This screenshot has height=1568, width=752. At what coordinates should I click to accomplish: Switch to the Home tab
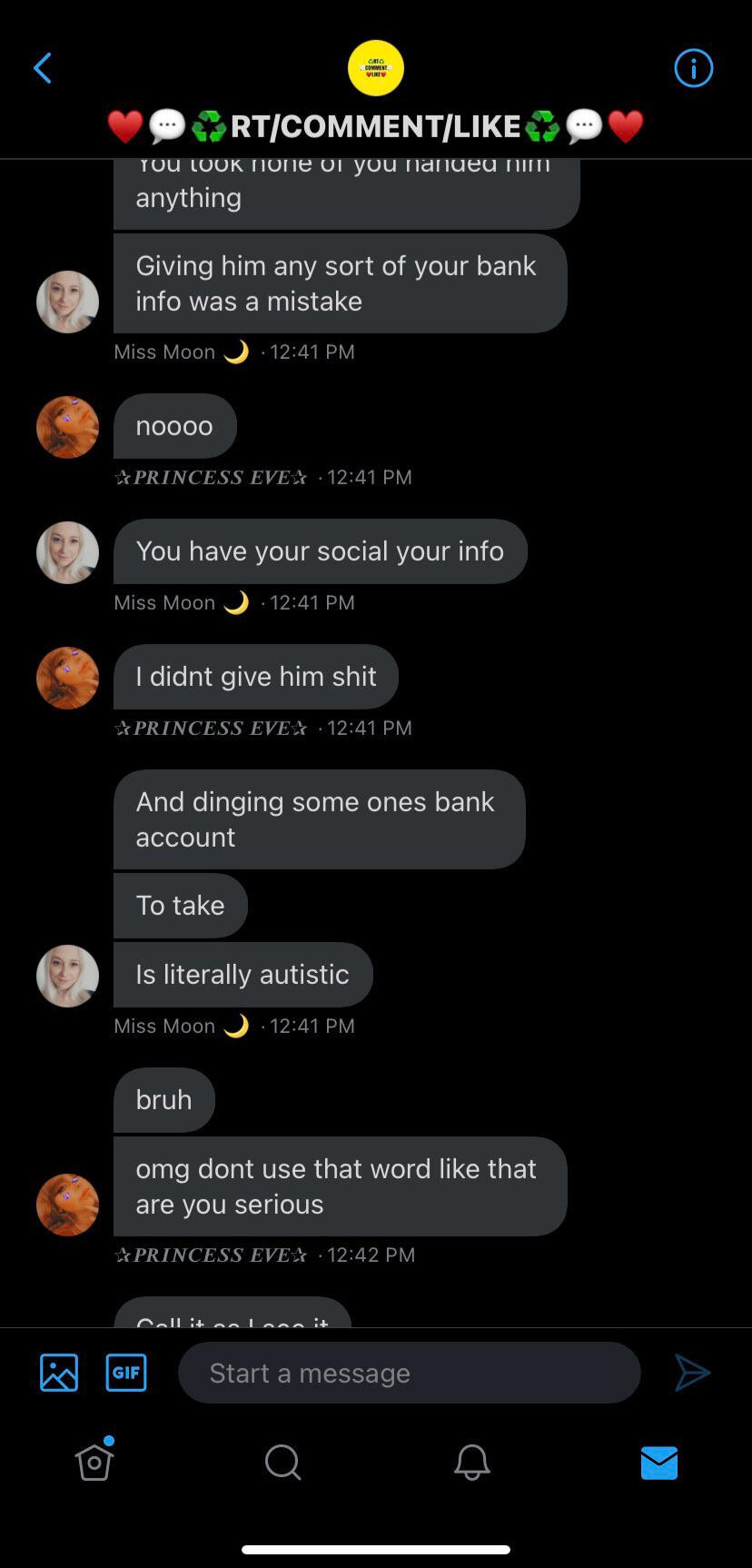pyautogui.click(x=94, y=1462)
